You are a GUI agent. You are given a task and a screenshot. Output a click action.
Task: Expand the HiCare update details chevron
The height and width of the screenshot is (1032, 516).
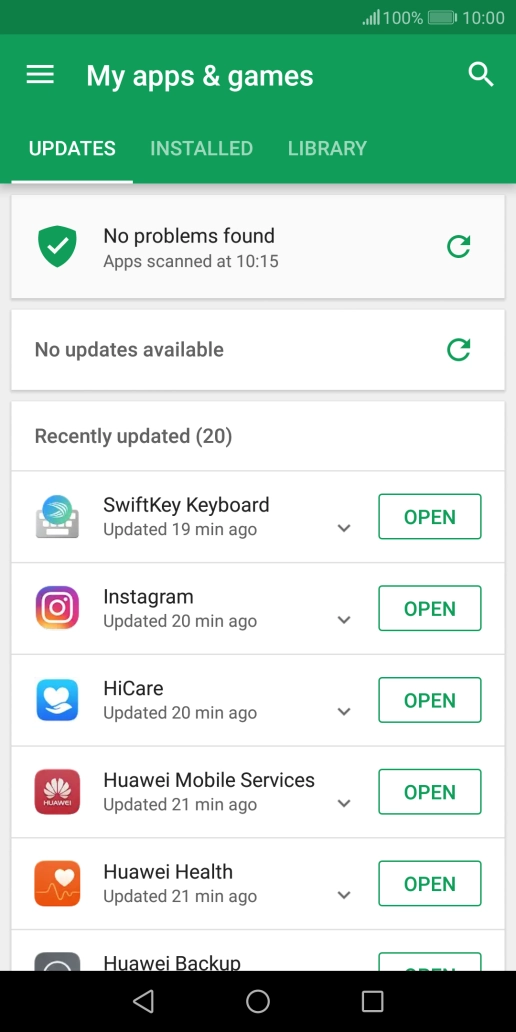pyautogui.click(x=344, y=711)
